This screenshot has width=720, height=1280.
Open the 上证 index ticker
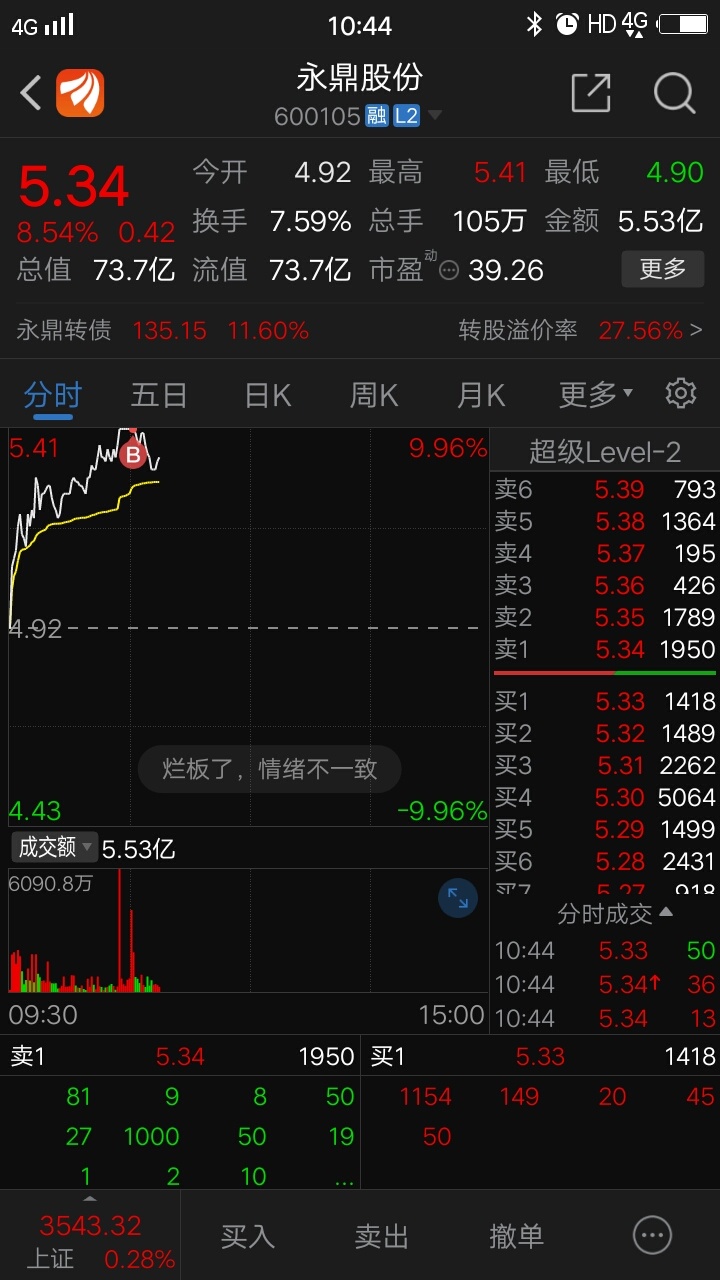click(90, 1240)
